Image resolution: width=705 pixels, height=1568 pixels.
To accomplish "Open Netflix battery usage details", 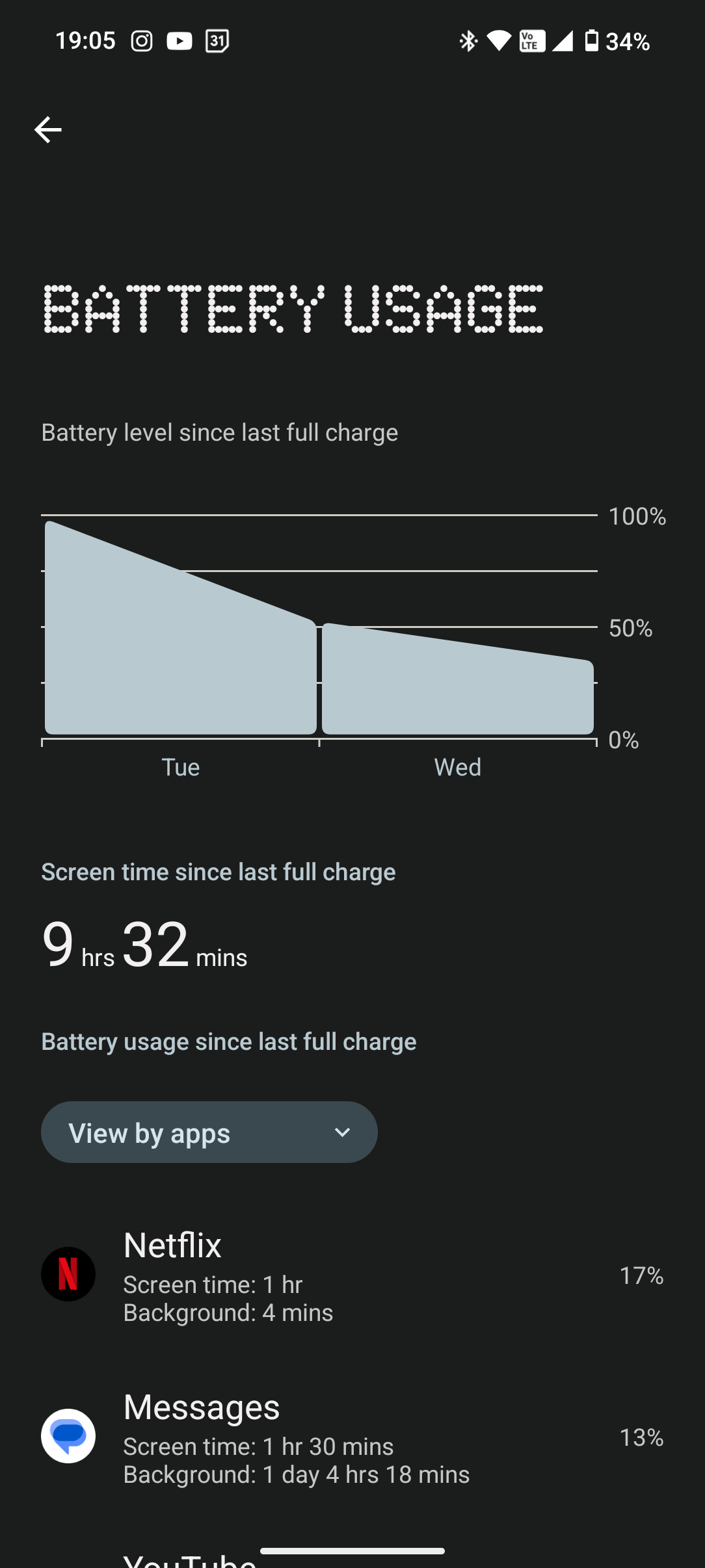I will pyautogui.click(x=351, y=1275).
